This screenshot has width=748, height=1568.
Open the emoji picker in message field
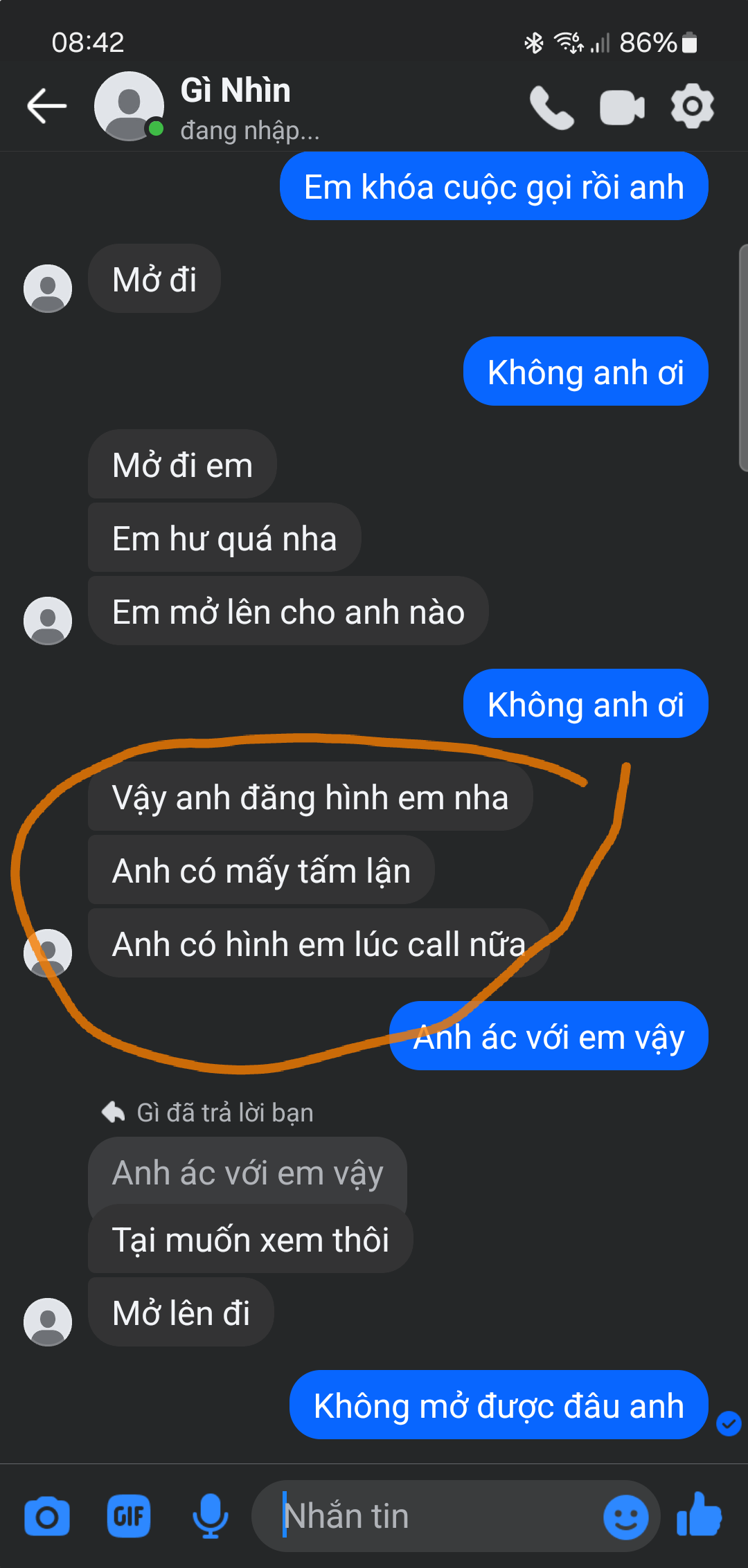coord(625,1517)
